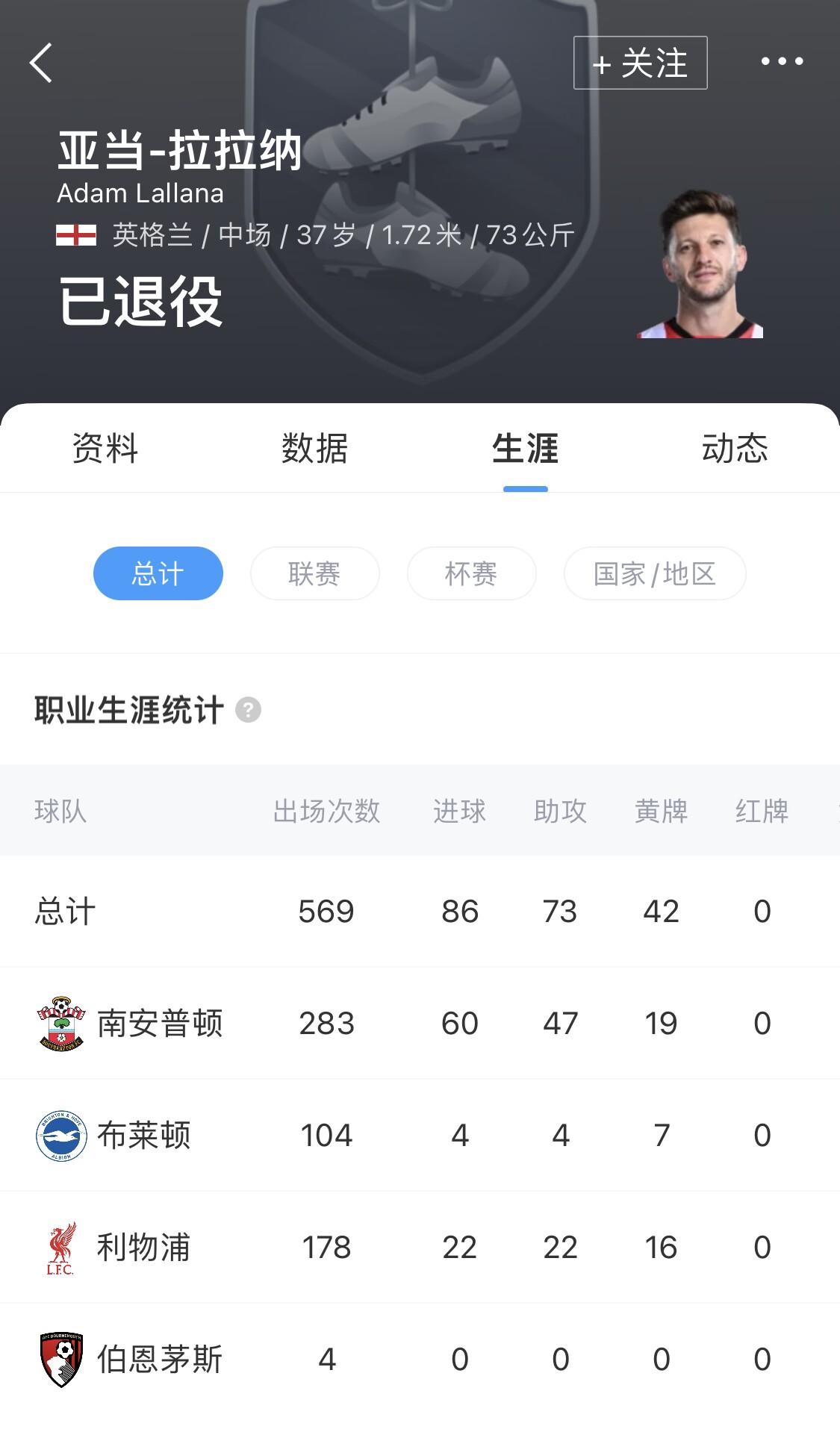Filter career stats by 杯赛
840x1435 pixels.
471,573
